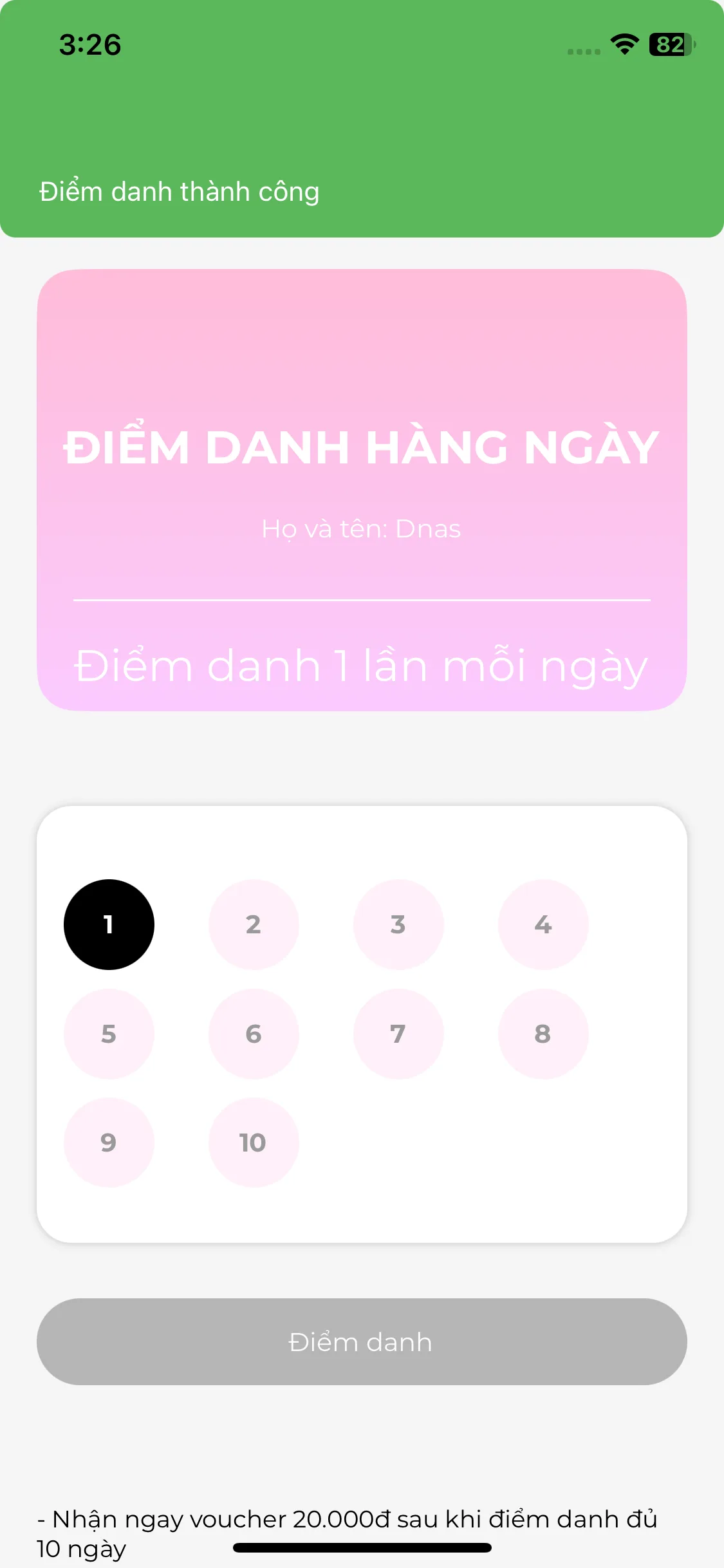Select day 7 check-in circle
This screenshot has width=724, height=1568.
click(399, 1032)
